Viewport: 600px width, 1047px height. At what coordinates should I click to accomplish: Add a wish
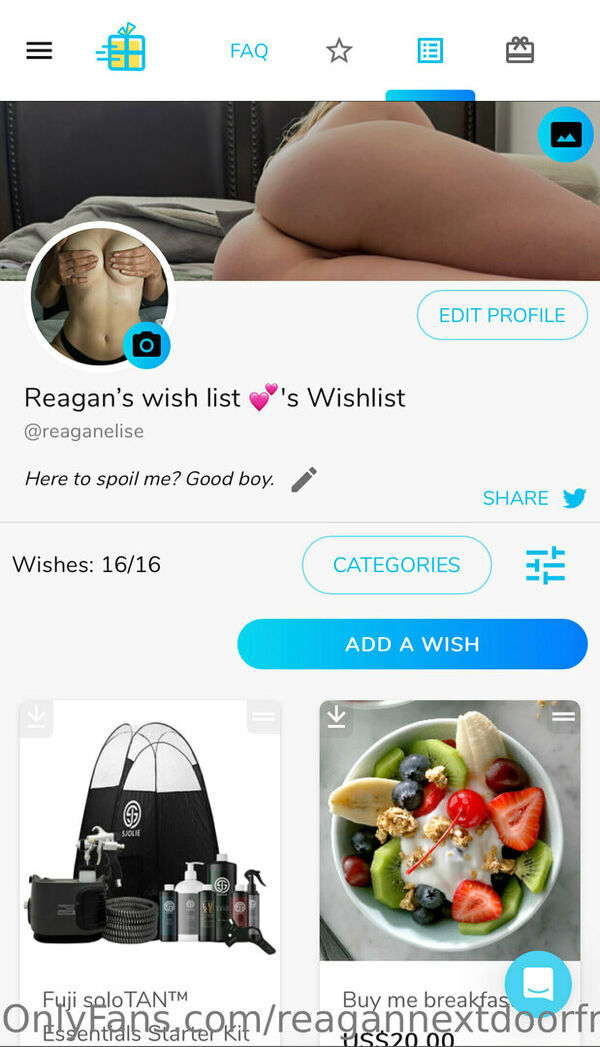412,644
